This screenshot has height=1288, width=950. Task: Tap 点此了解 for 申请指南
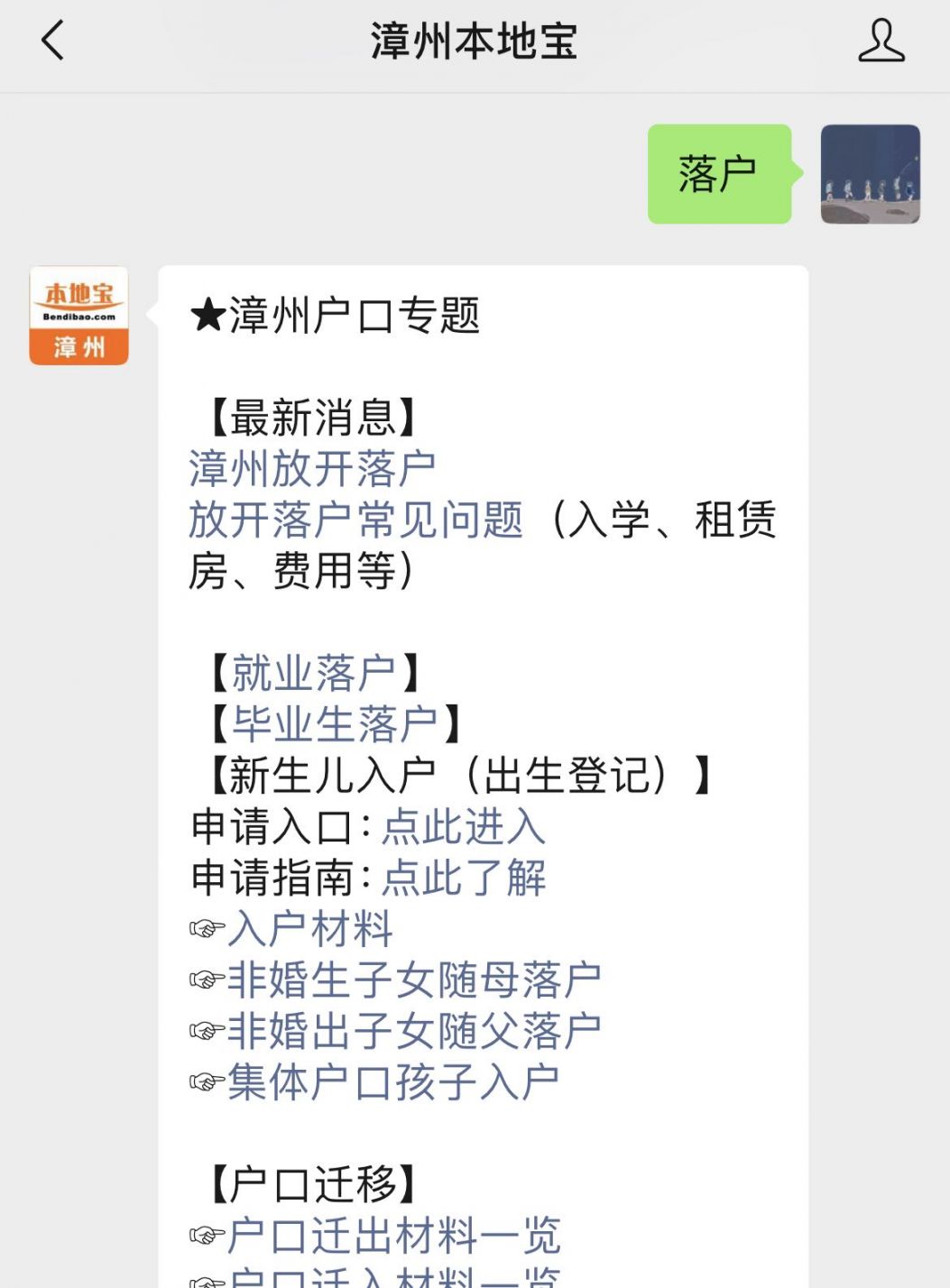tap(464, 879)
